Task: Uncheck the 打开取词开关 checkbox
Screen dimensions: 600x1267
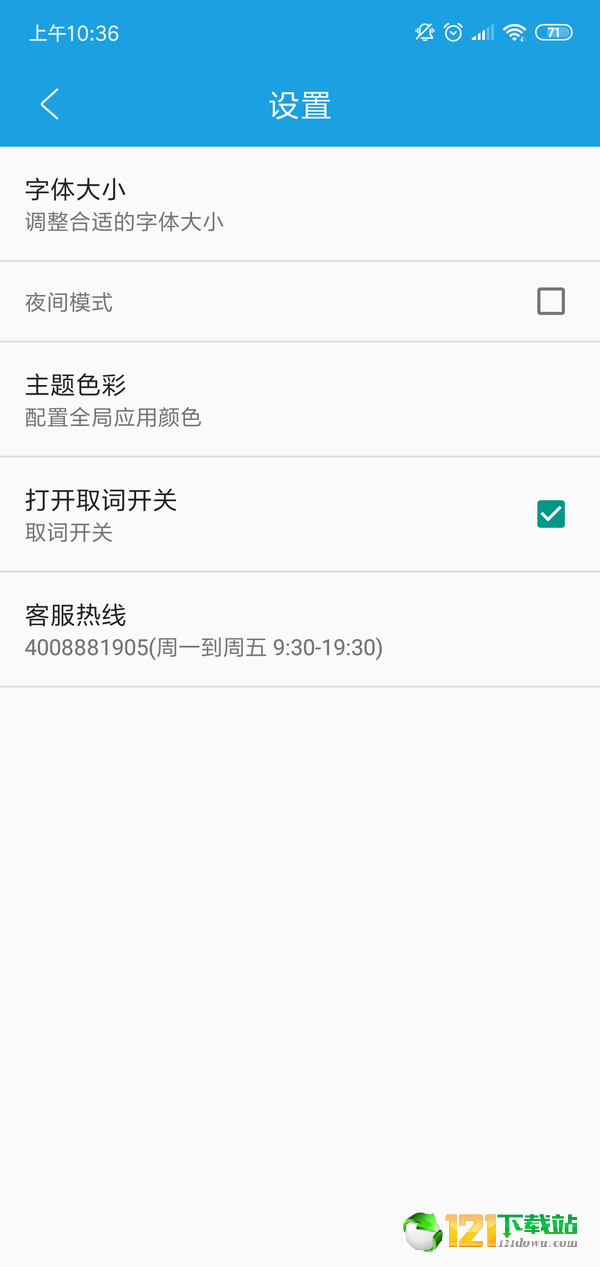Action: tap(551, 514)
